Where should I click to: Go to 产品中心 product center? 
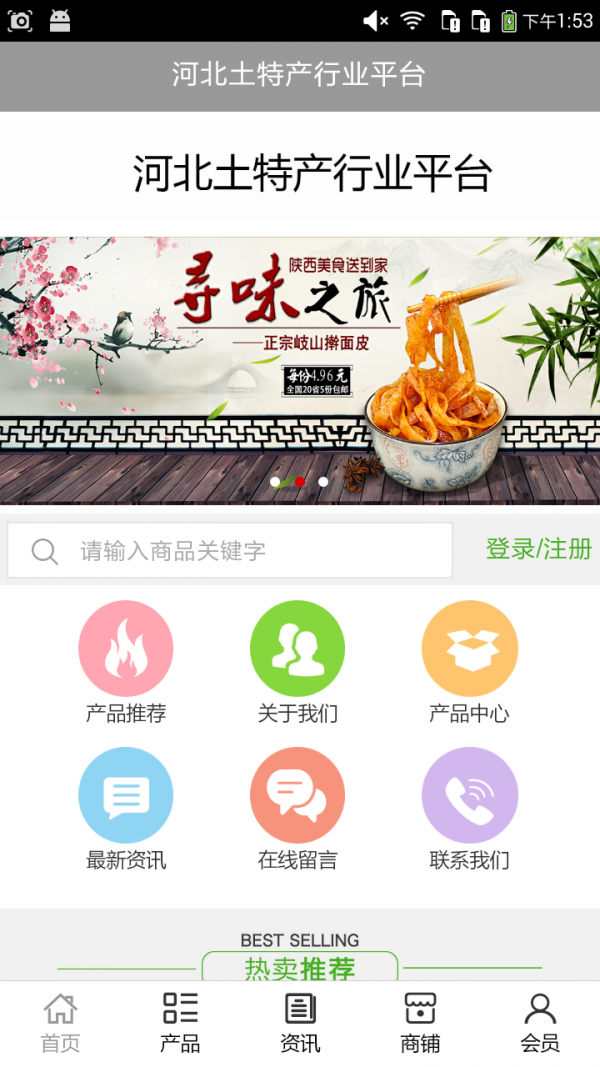point(470,649)
